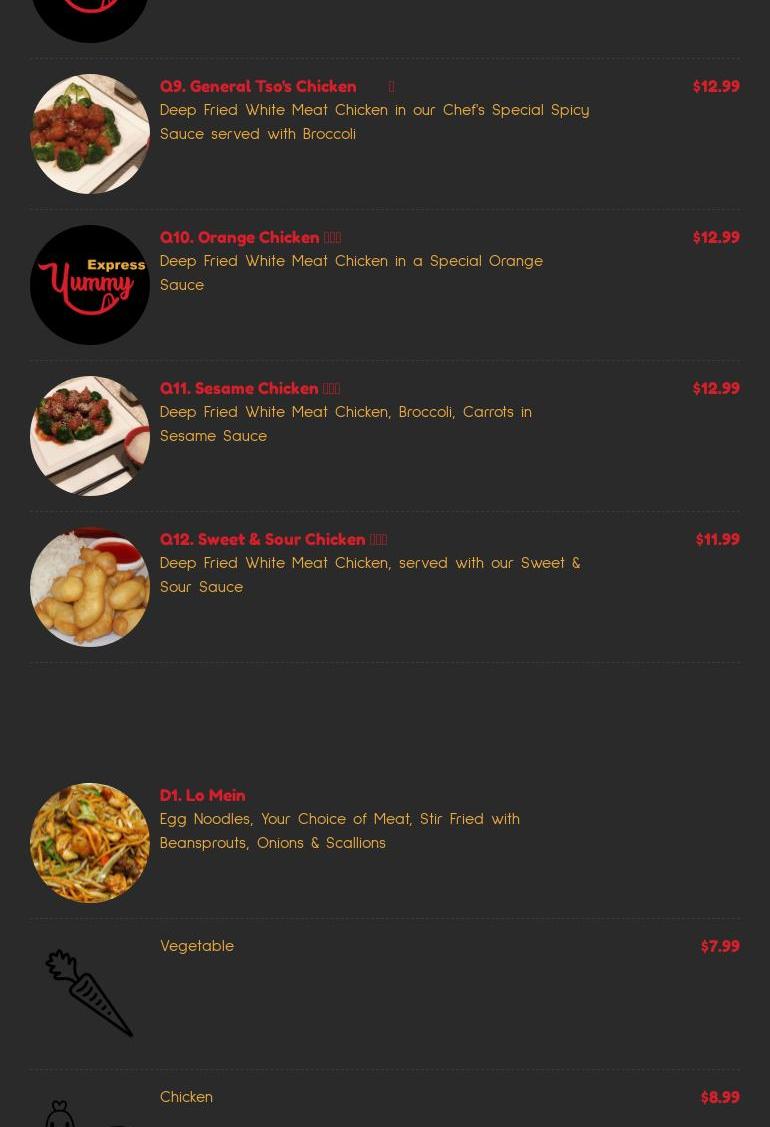Select Q9. General Tso's Chicken
The width and height of the screenshot is (770, 1127).
click(x=258, y=87)
